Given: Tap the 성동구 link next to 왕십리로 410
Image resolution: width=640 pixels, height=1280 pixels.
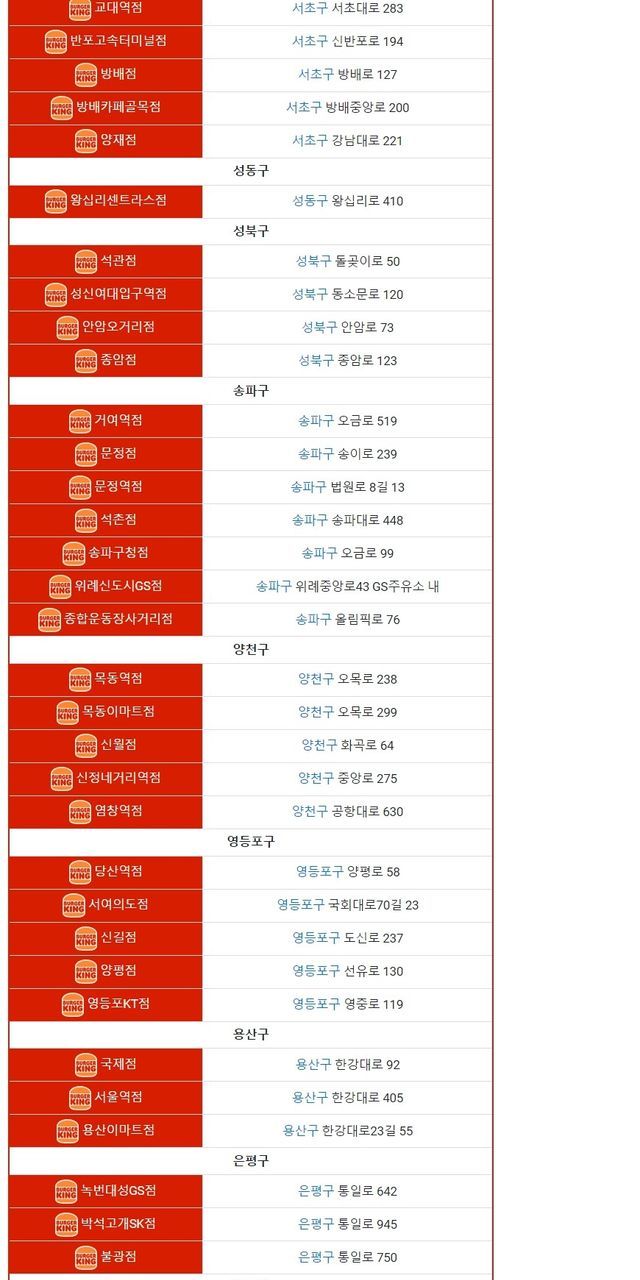Looking at the screenshot, I should [x=310, y=201].
